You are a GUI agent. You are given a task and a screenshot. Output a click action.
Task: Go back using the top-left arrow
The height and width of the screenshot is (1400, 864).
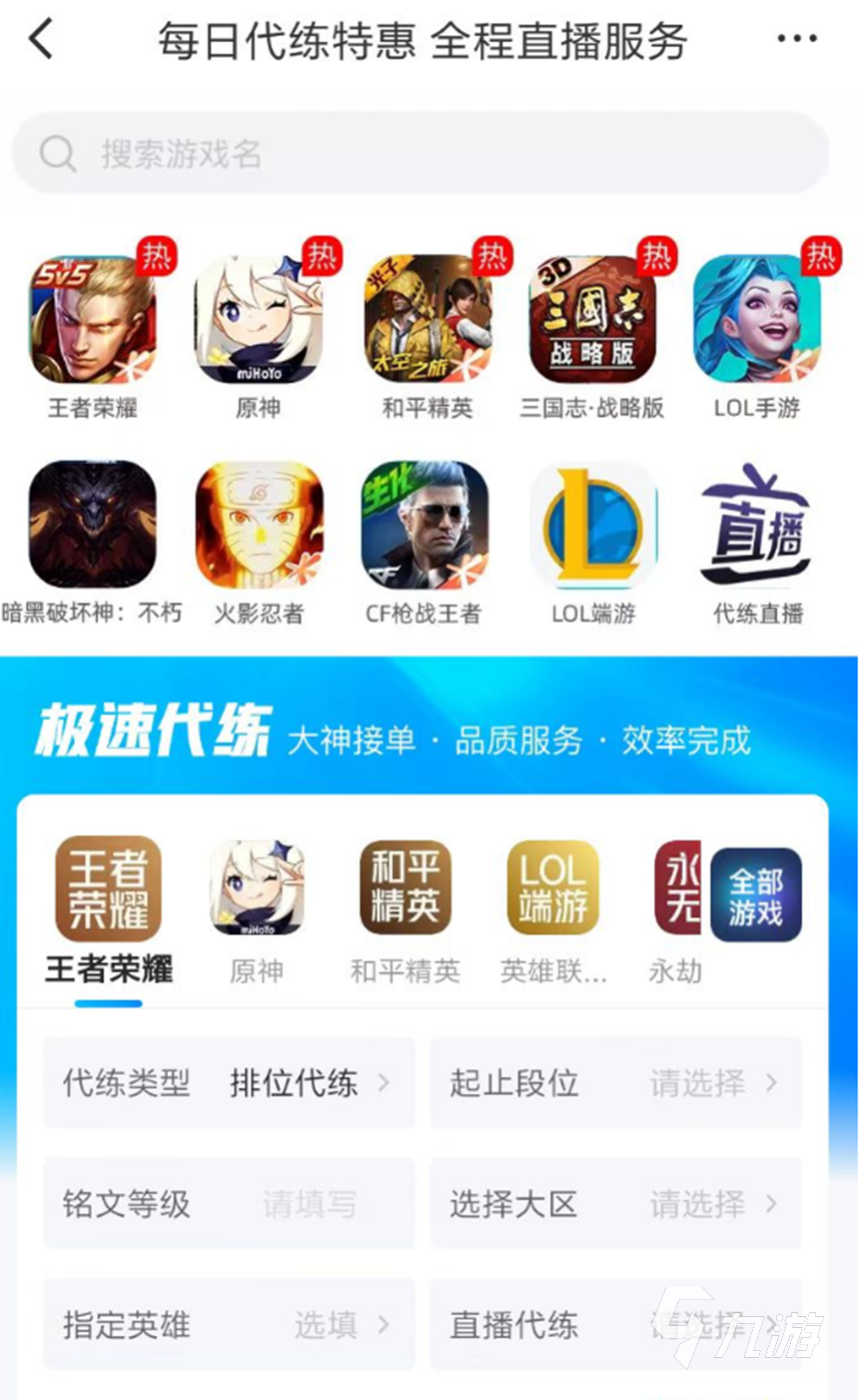pos(41,41)
